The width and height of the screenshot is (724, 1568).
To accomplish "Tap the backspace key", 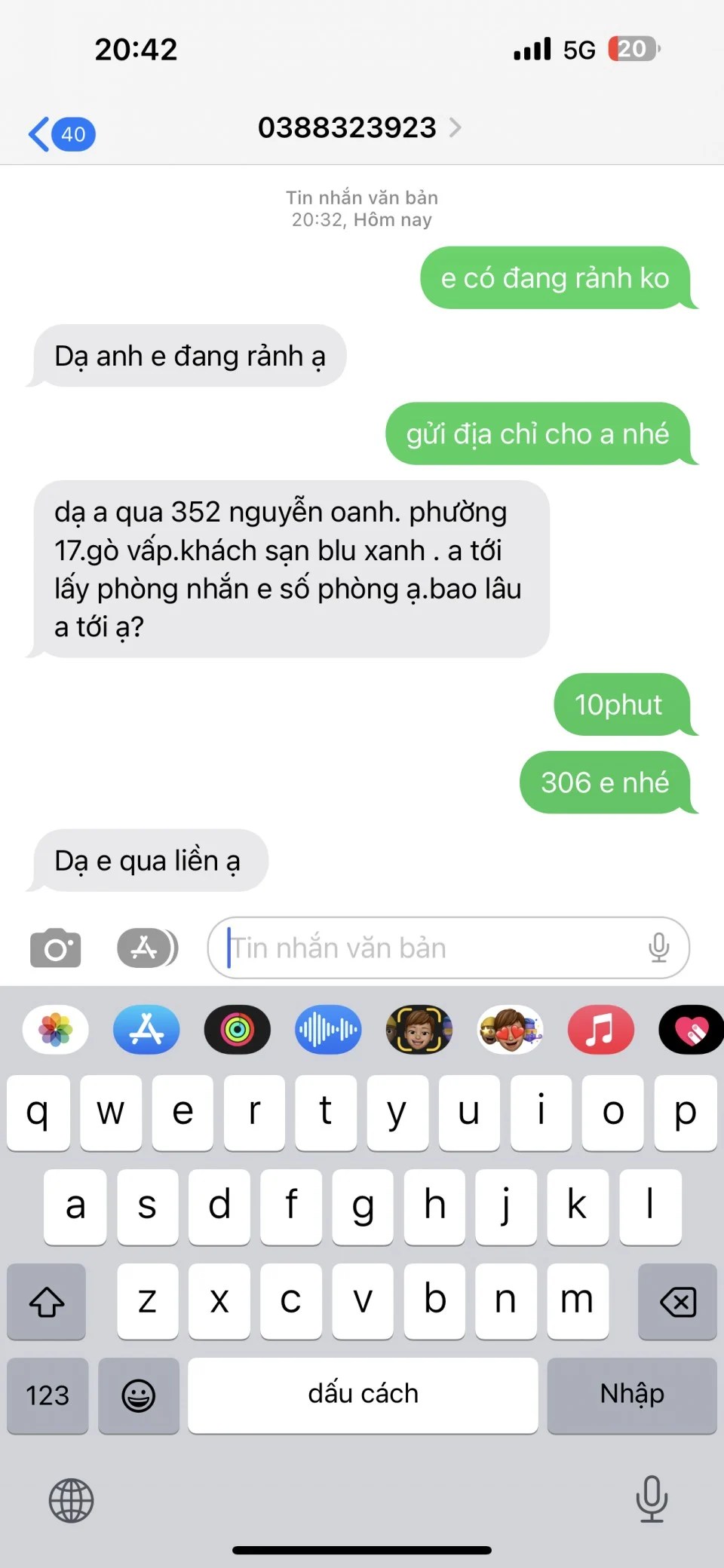I will click(x=677, y=1302).
